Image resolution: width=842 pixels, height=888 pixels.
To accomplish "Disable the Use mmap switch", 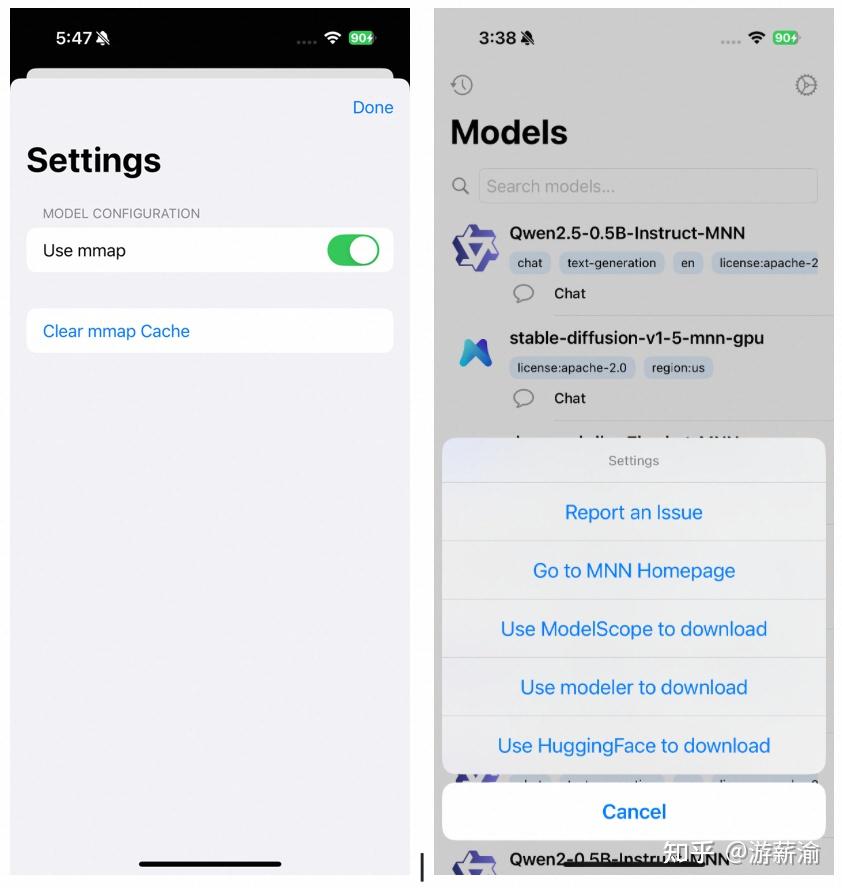I will (353, 251).
